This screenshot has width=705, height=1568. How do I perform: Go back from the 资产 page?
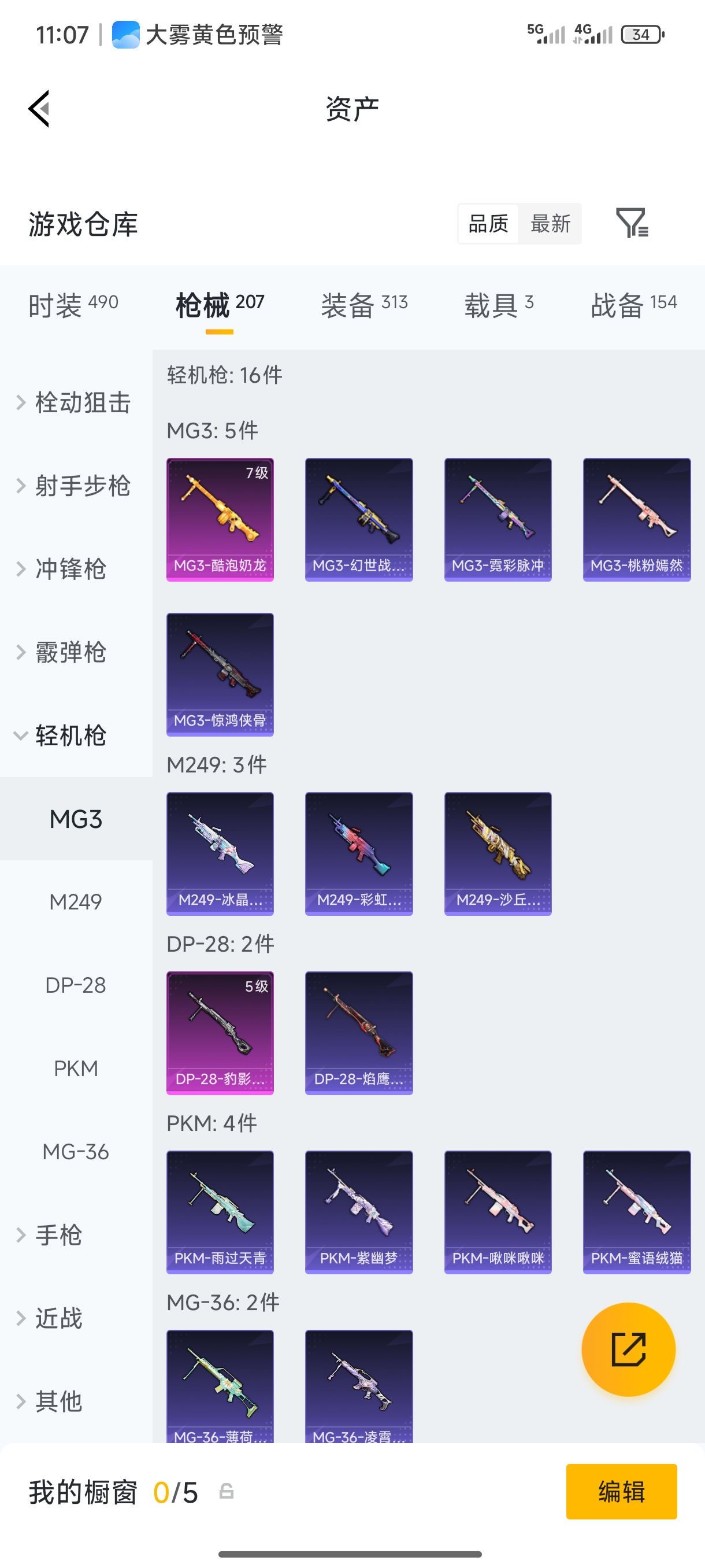click(x=39, y=109)
